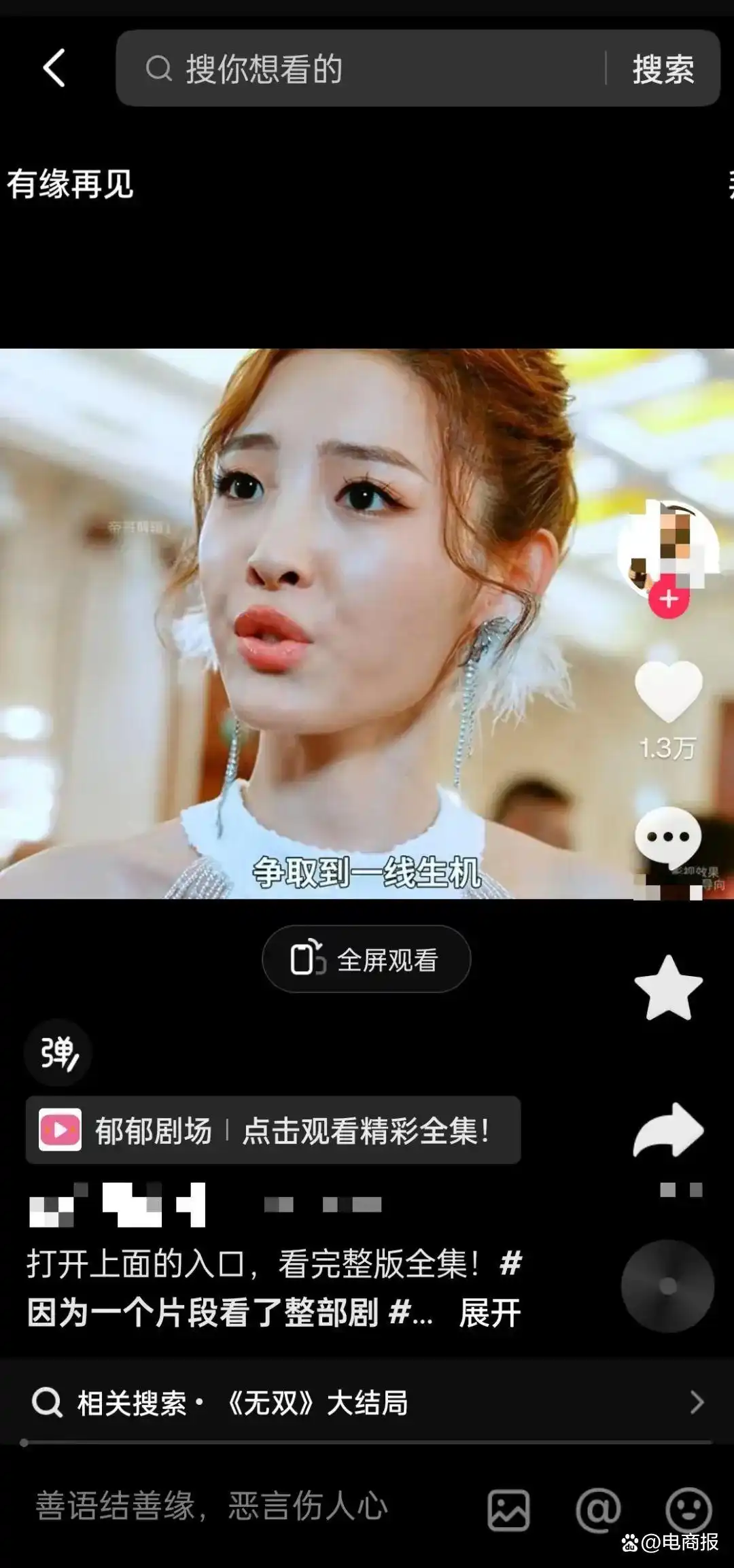
Task: Toggle danmaku with the 弹 icon
Action: coord(60,1051)
